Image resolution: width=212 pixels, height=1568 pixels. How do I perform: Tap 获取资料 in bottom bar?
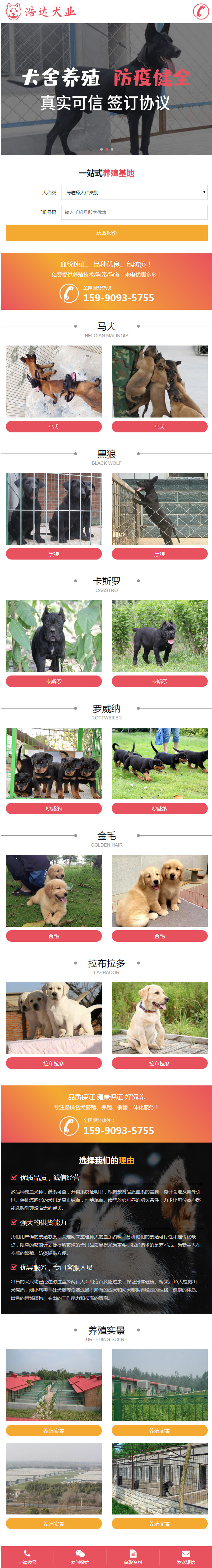pos(133,1557)
